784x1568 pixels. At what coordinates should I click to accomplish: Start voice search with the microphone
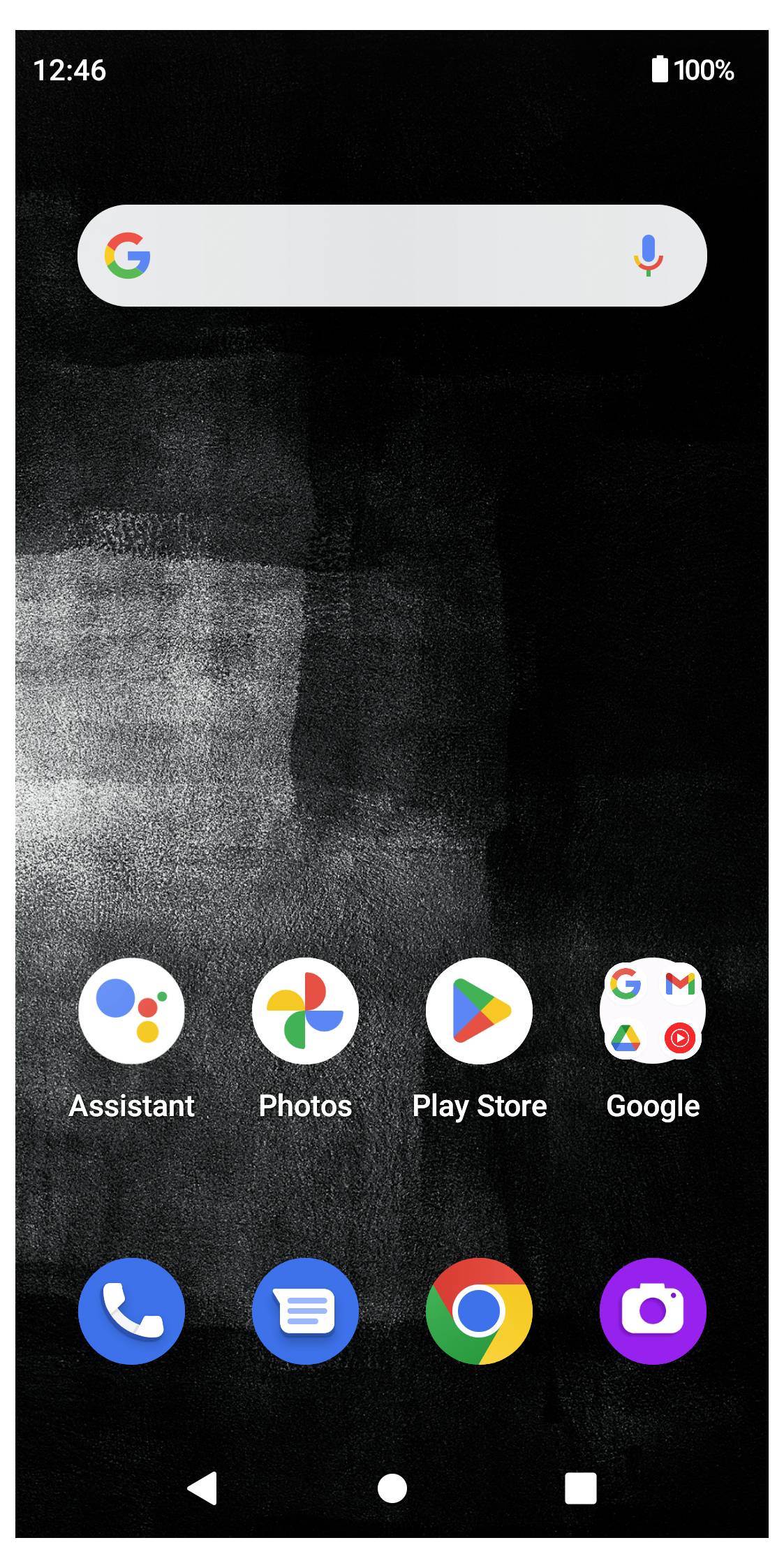tap(648, 256)
